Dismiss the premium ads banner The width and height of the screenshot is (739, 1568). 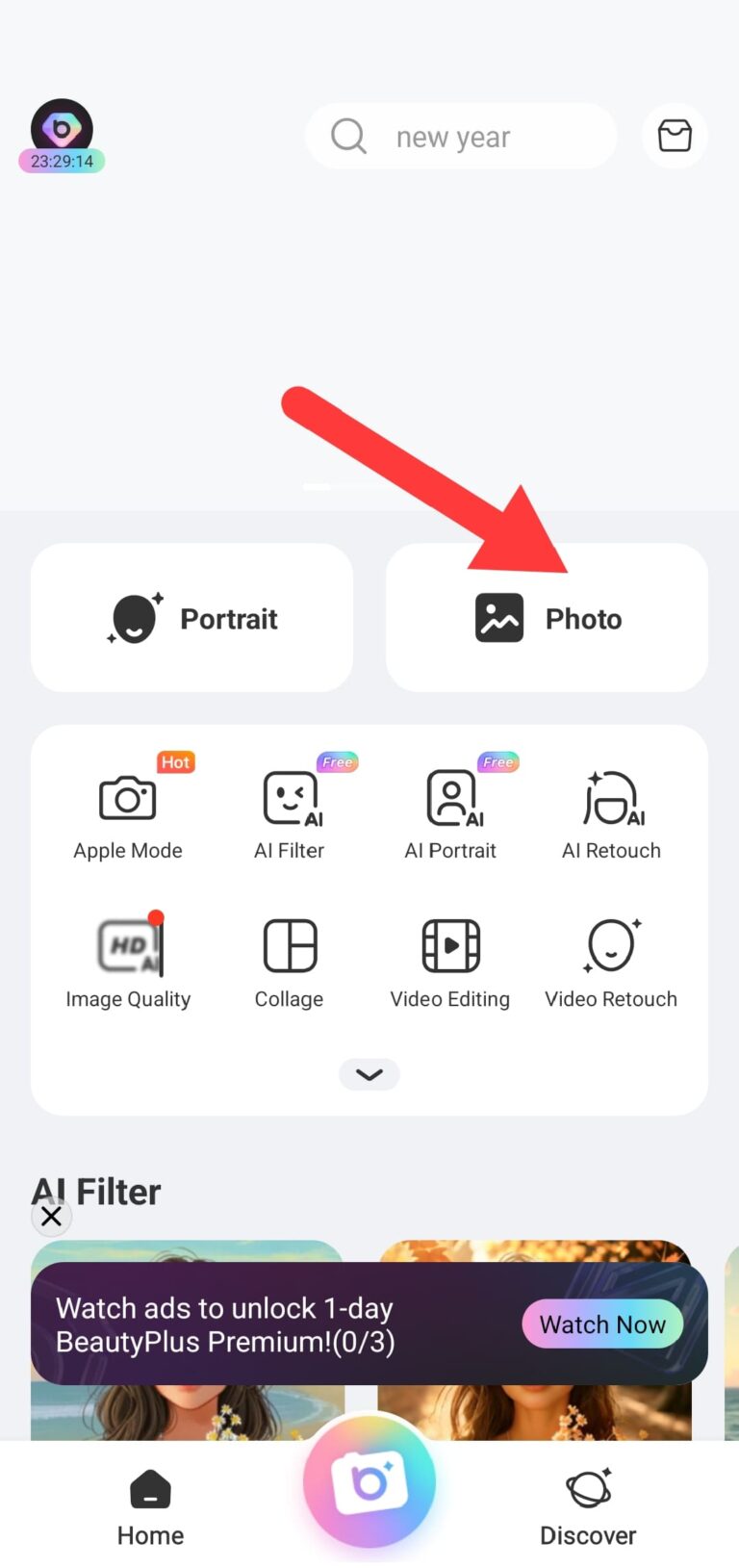pos(51,1217)
